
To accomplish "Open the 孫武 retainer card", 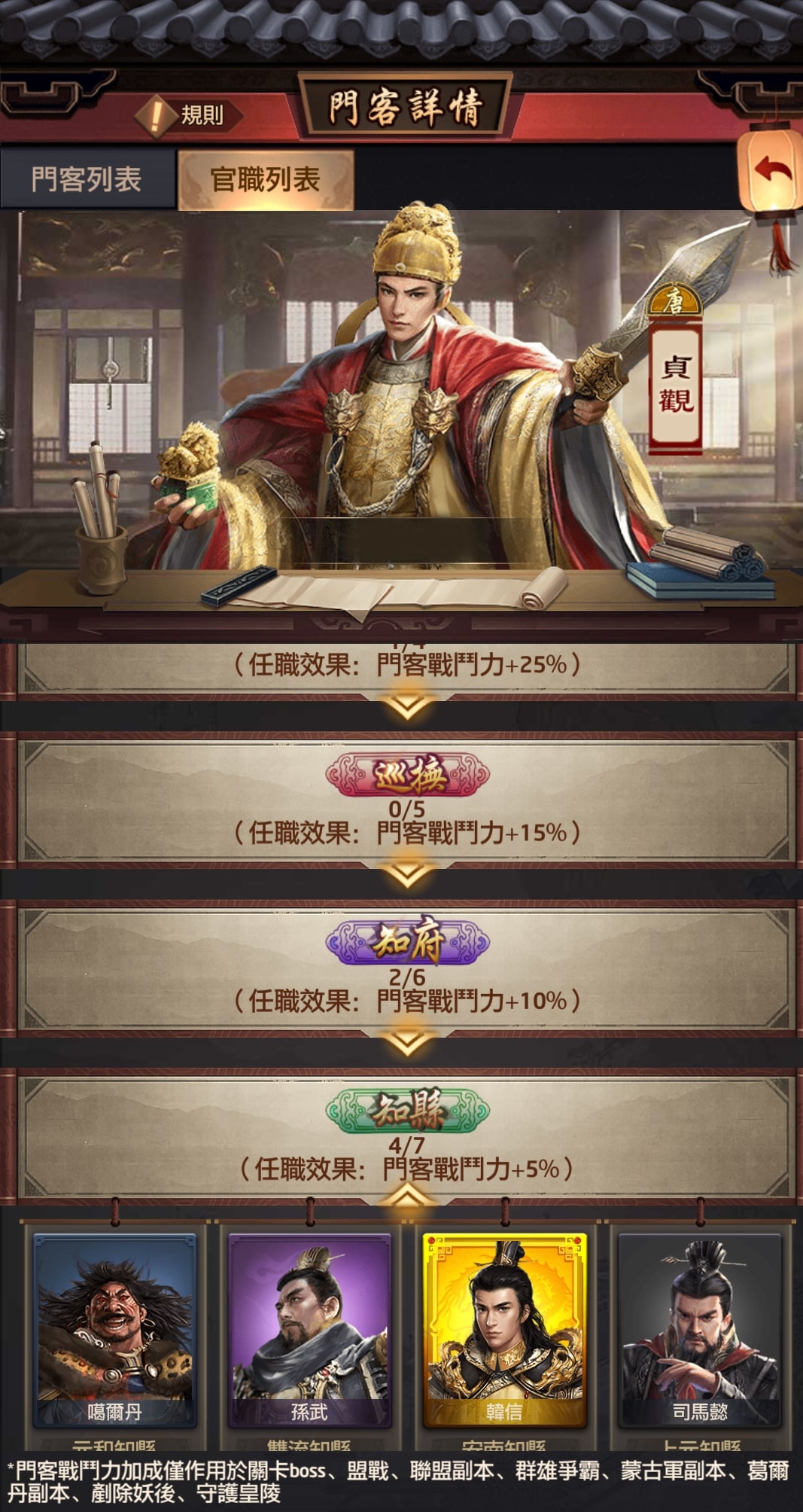I will [x=309, y=1331].
